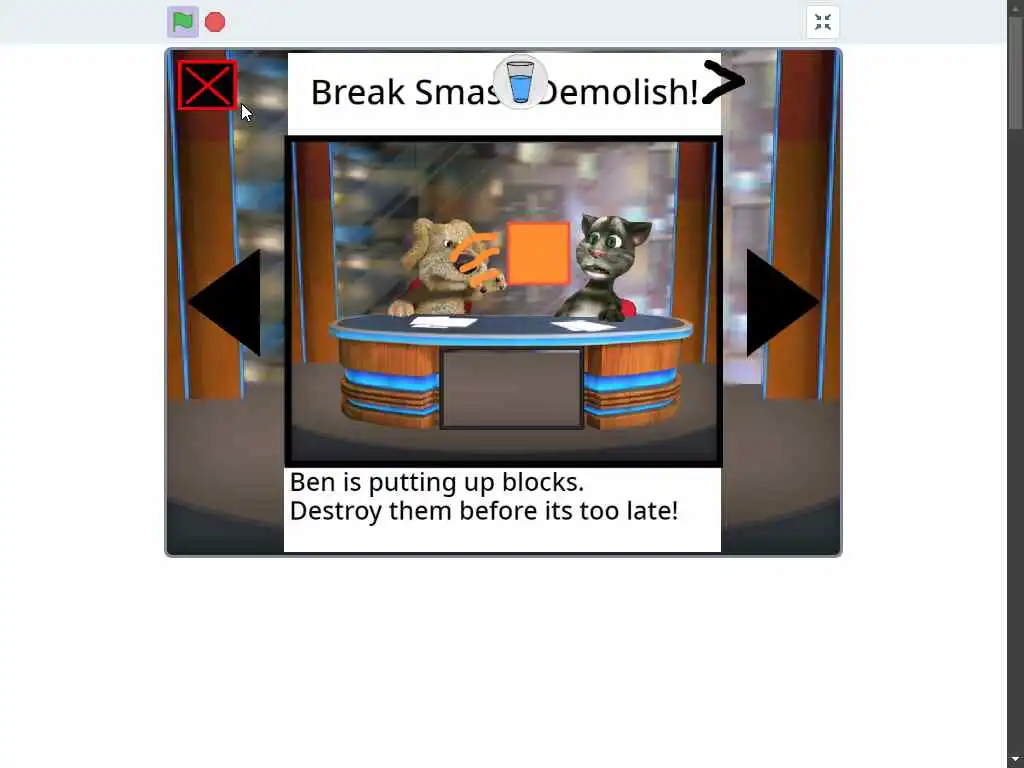Exit full screen mode
1024x768 pixels.
822,22
